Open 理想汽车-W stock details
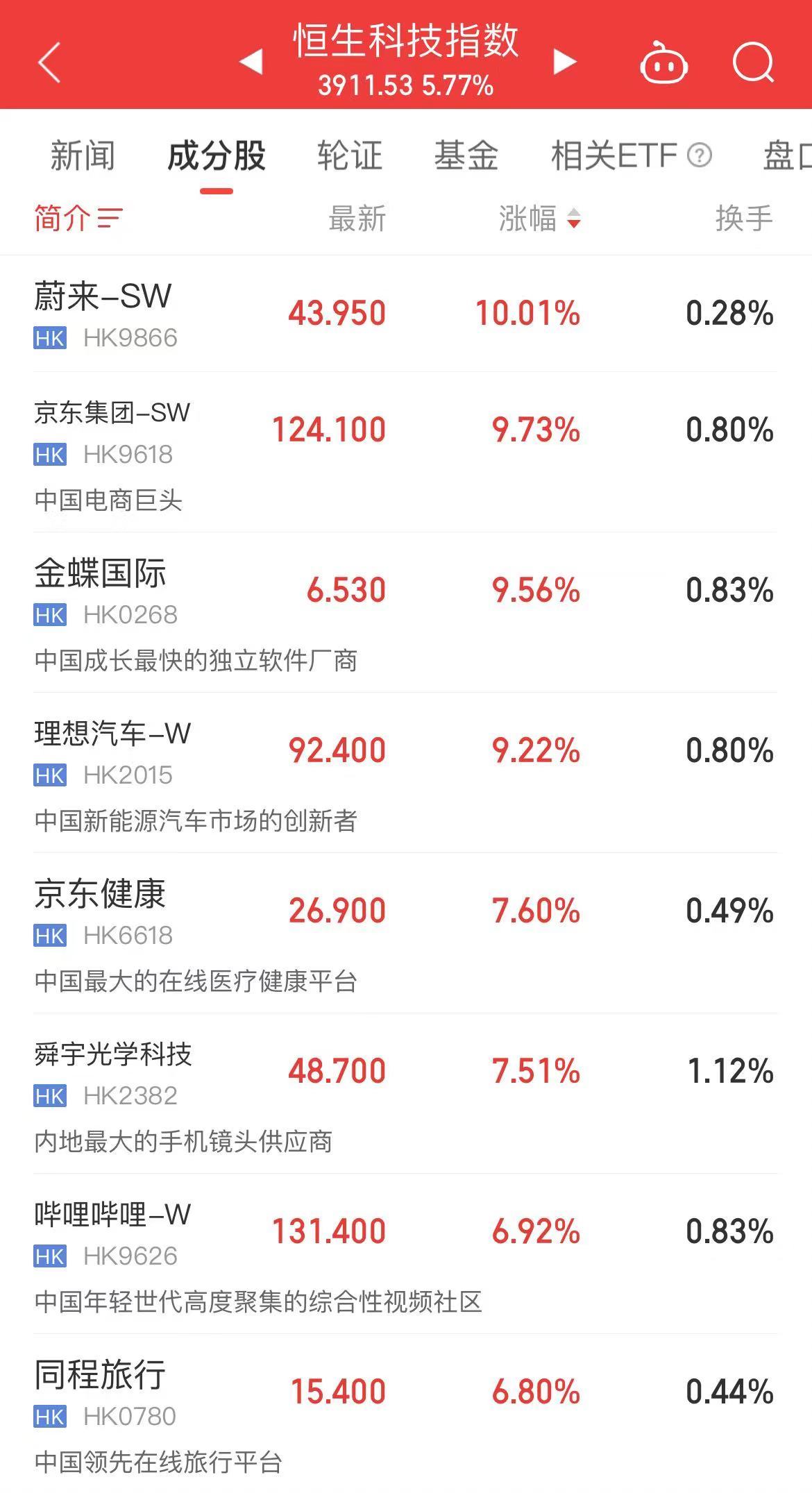The height and width of the screenshot is (1493, 812). (405, 773)
